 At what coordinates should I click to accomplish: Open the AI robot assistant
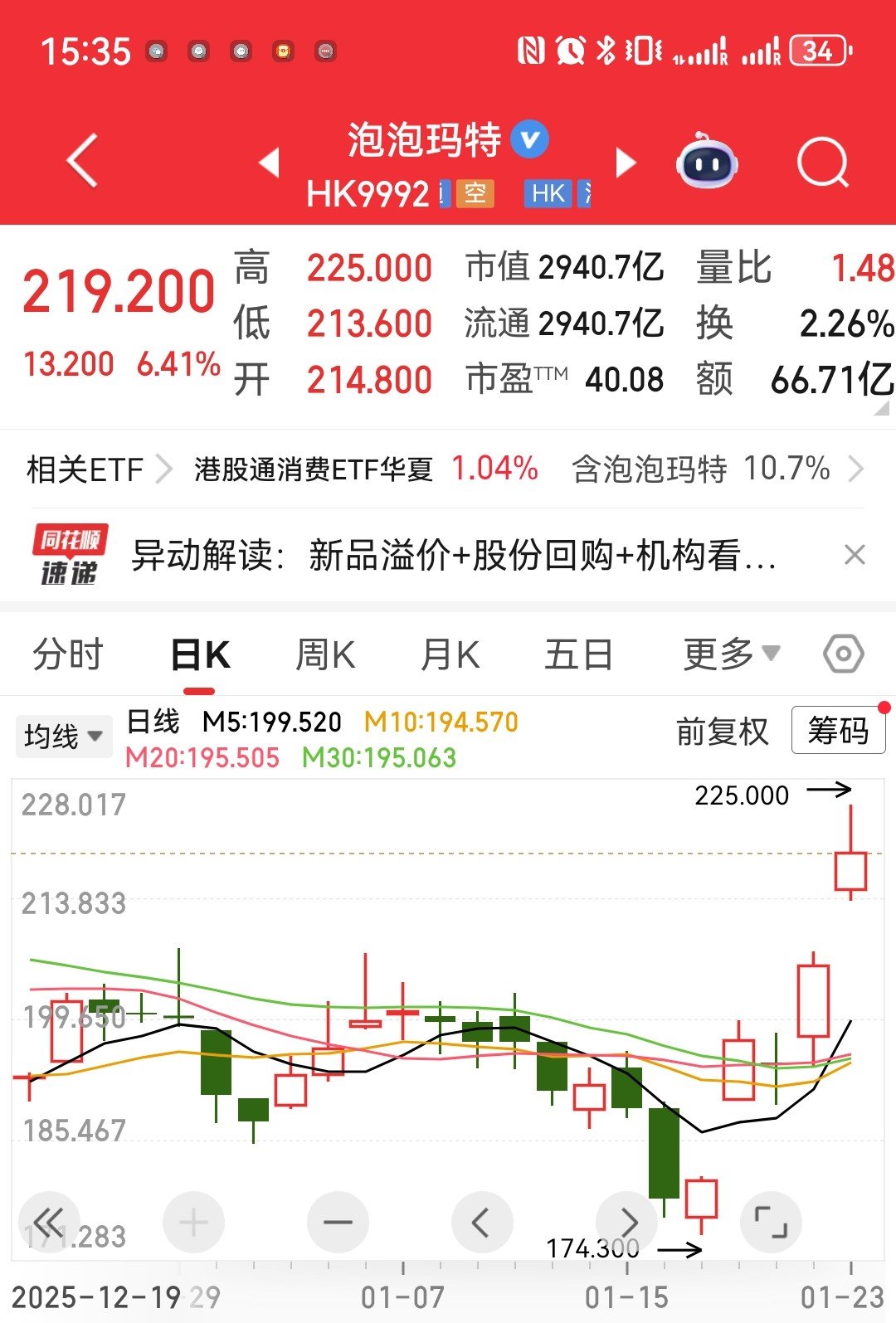(707, 162)
